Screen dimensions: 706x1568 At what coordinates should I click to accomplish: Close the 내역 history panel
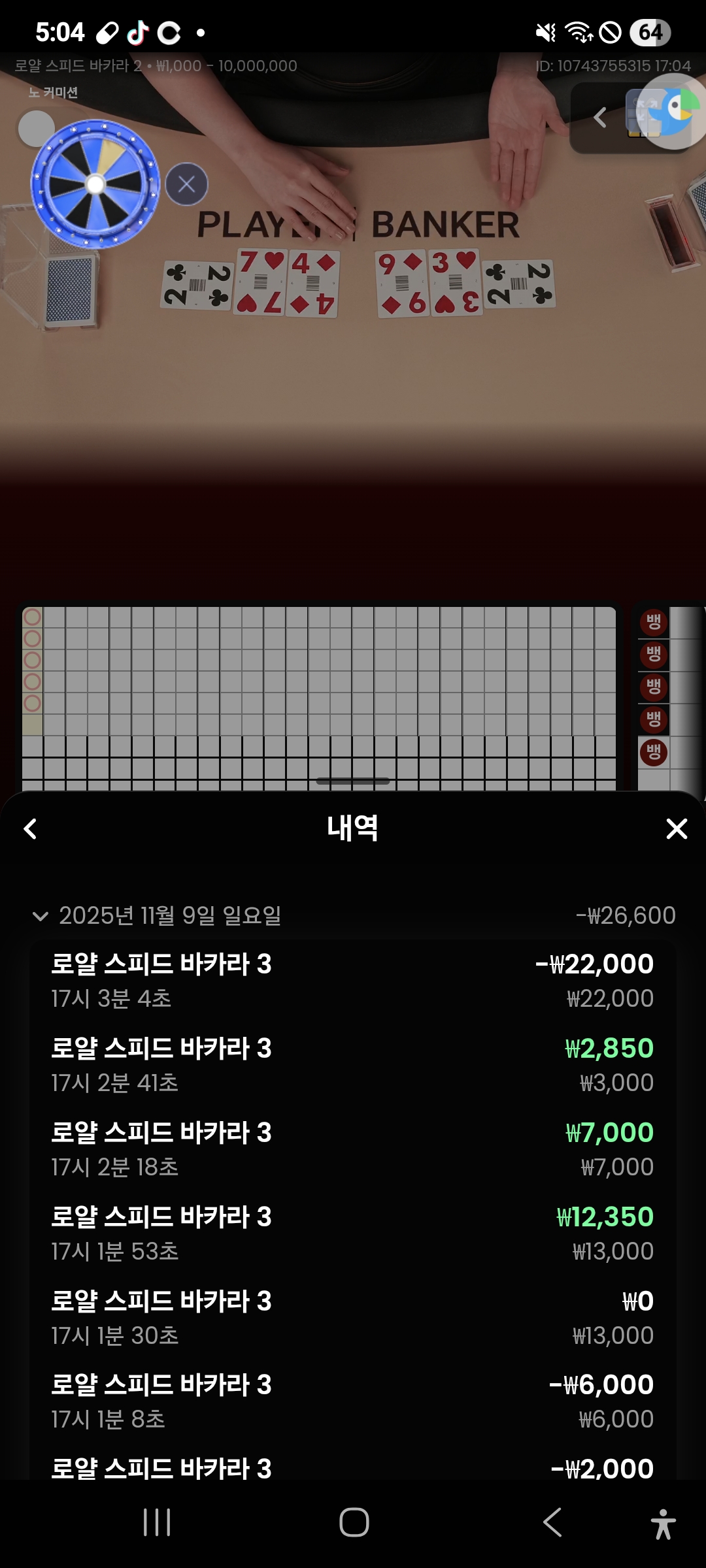[x=677, y=828]
